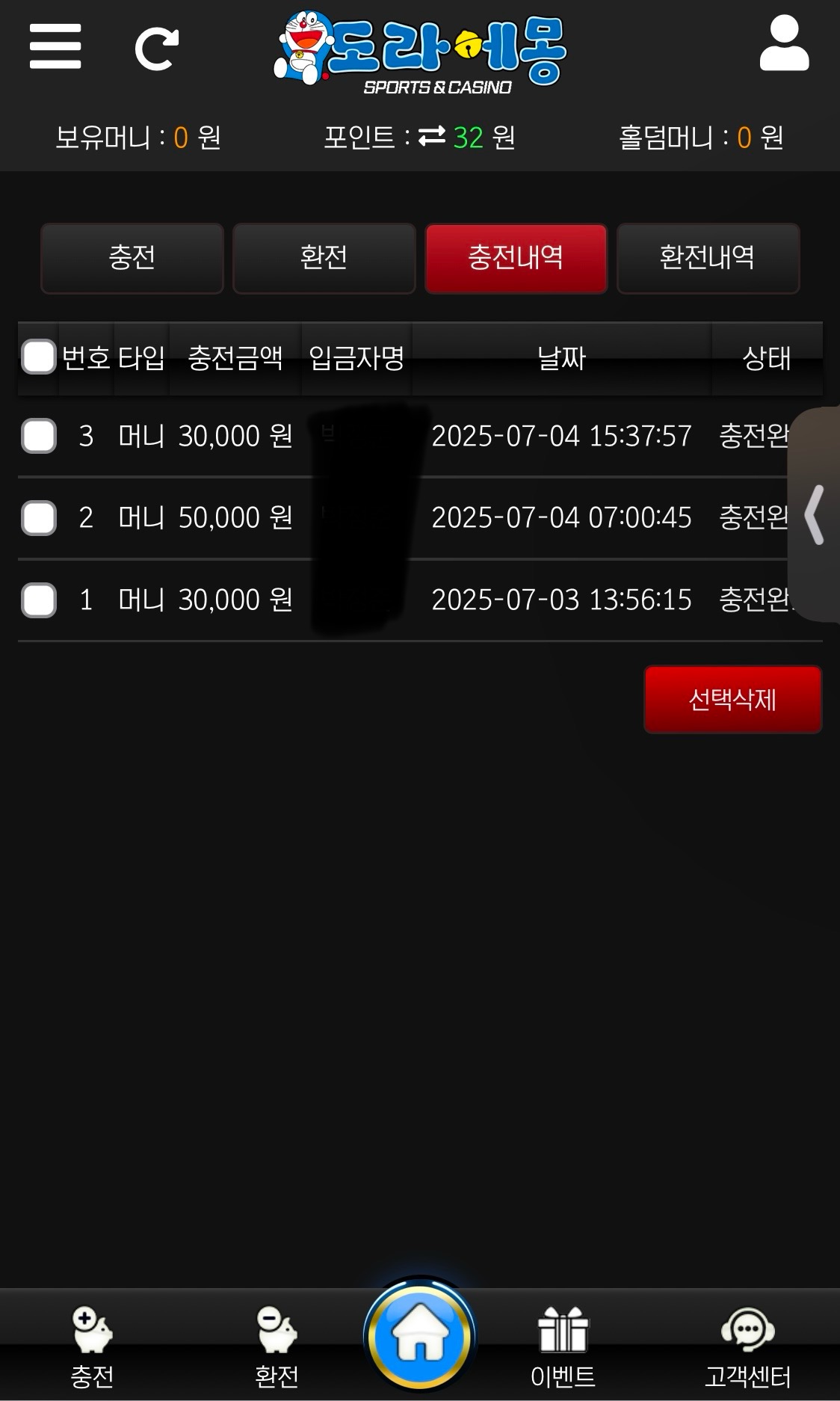The height and width of the screenshot is (1401, 840).
Task: Open 이벤트 in bottom navigation
Action: click(x=563, y=1346)
